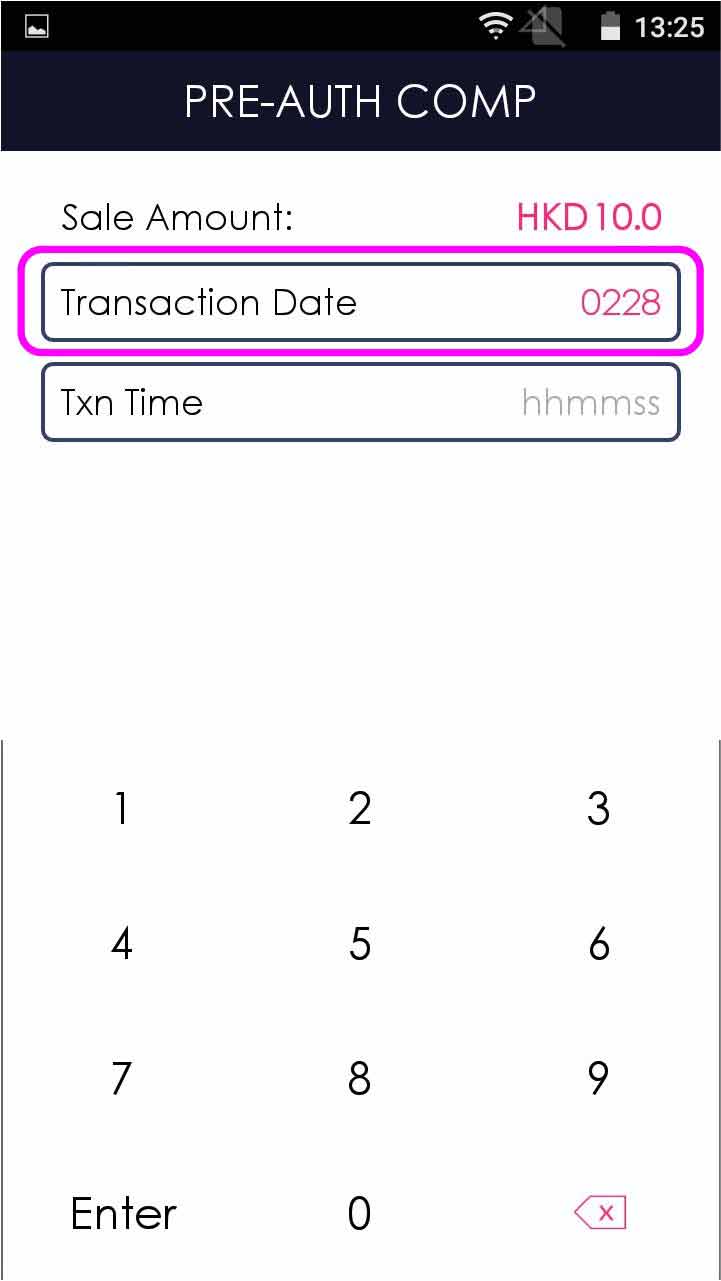Tap digit 1 on the keypad
Viewport: 721px width, 1281px height.
tap(121, 808)
